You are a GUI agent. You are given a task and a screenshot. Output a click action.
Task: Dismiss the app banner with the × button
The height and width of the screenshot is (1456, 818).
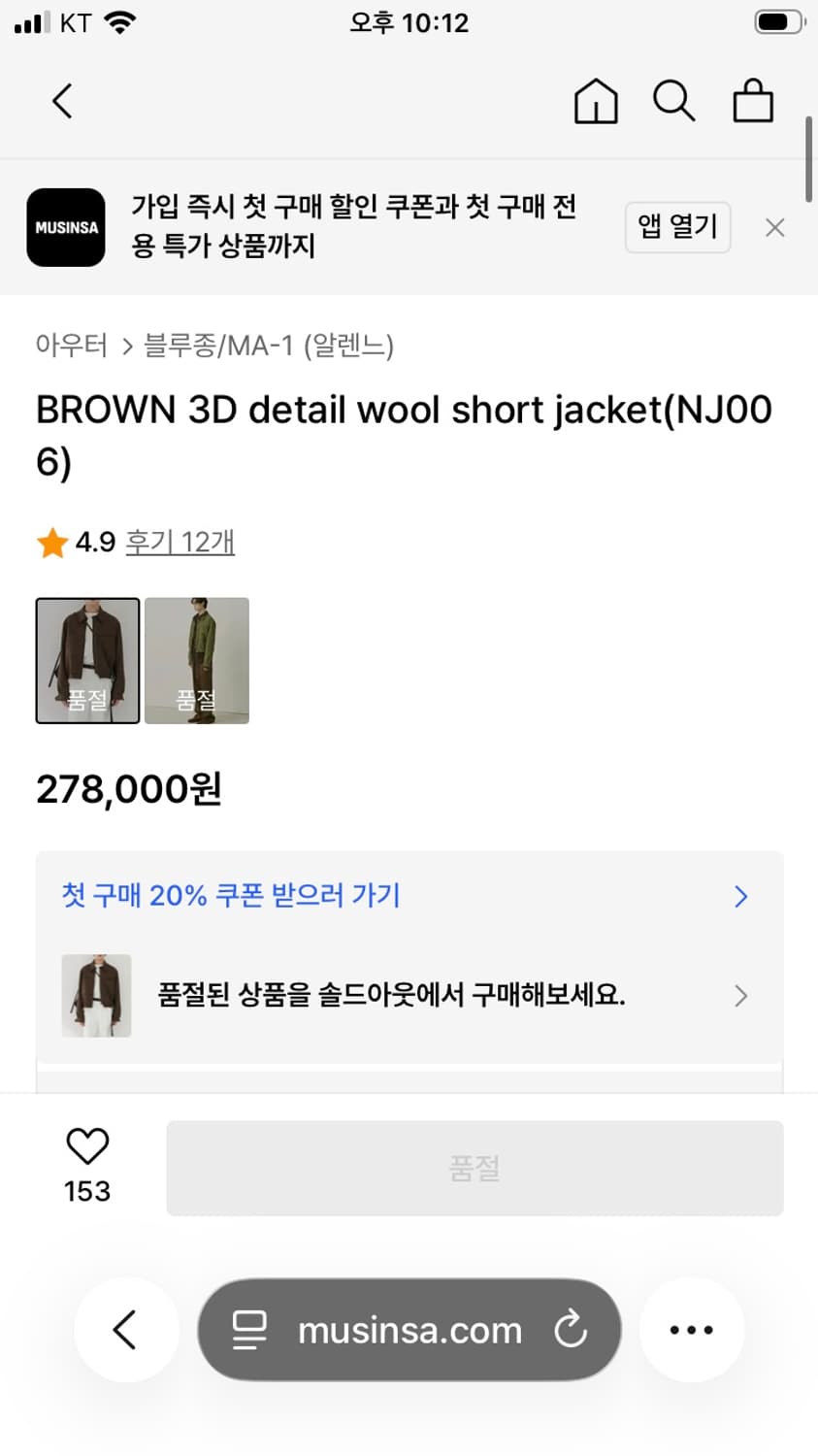click(774, 227)
